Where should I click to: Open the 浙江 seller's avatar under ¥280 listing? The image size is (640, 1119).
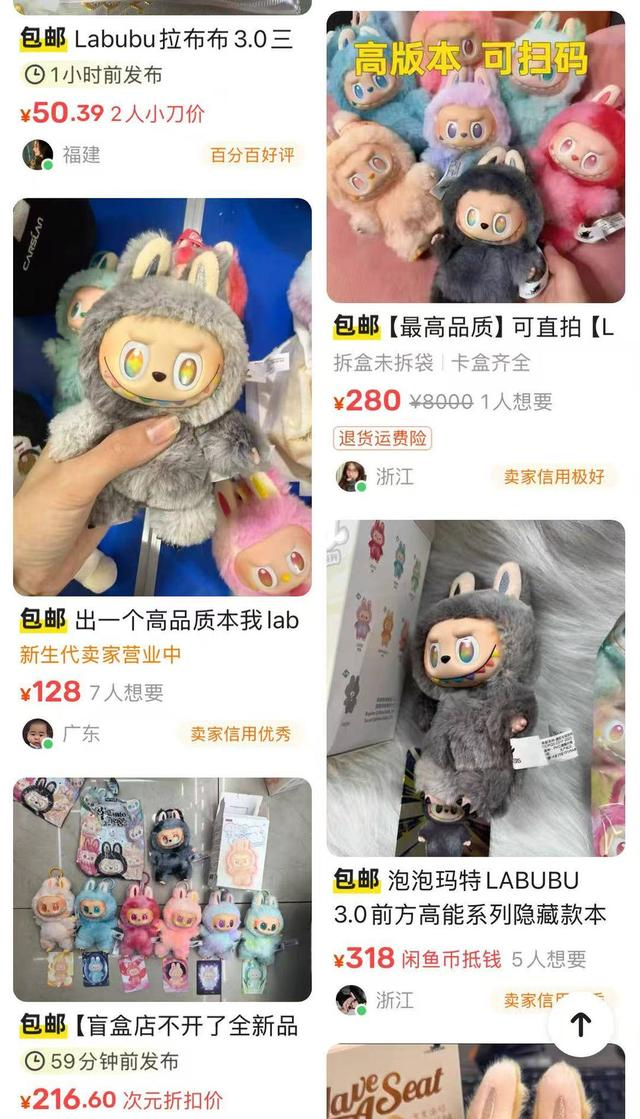pyautogui.click(x=351, y=477)
